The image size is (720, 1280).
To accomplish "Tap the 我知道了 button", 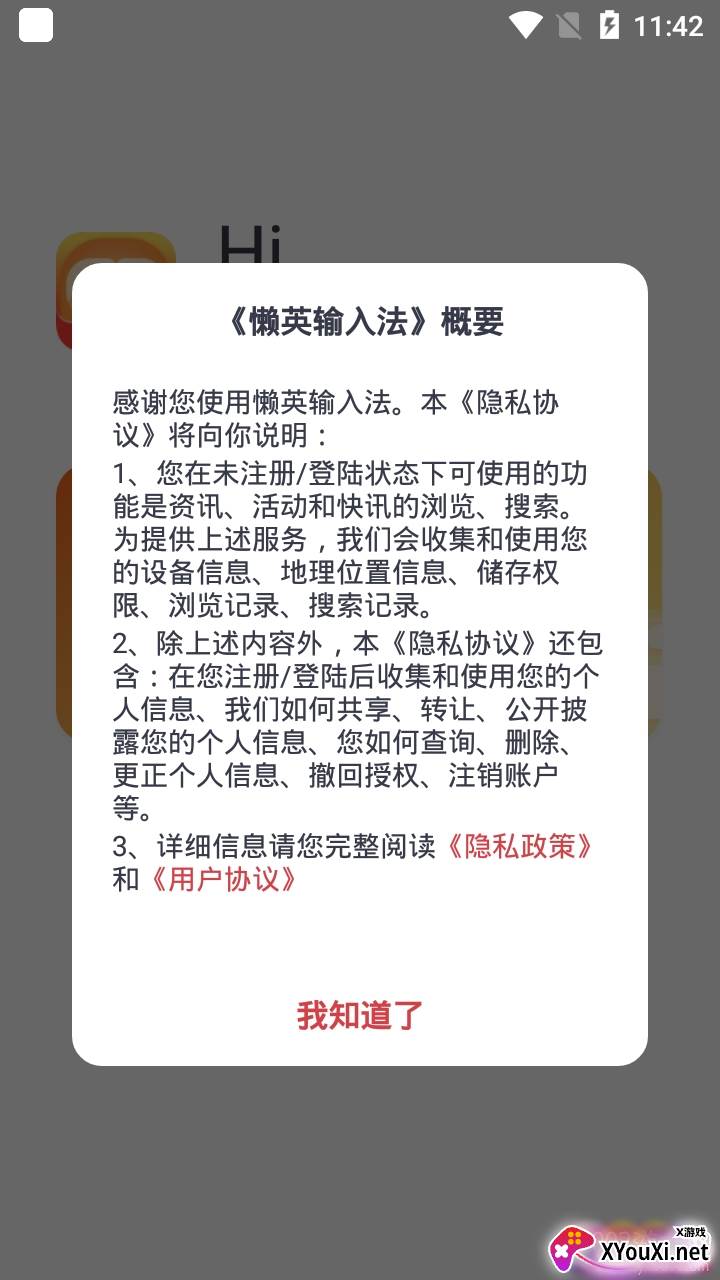I will 360,1015.
